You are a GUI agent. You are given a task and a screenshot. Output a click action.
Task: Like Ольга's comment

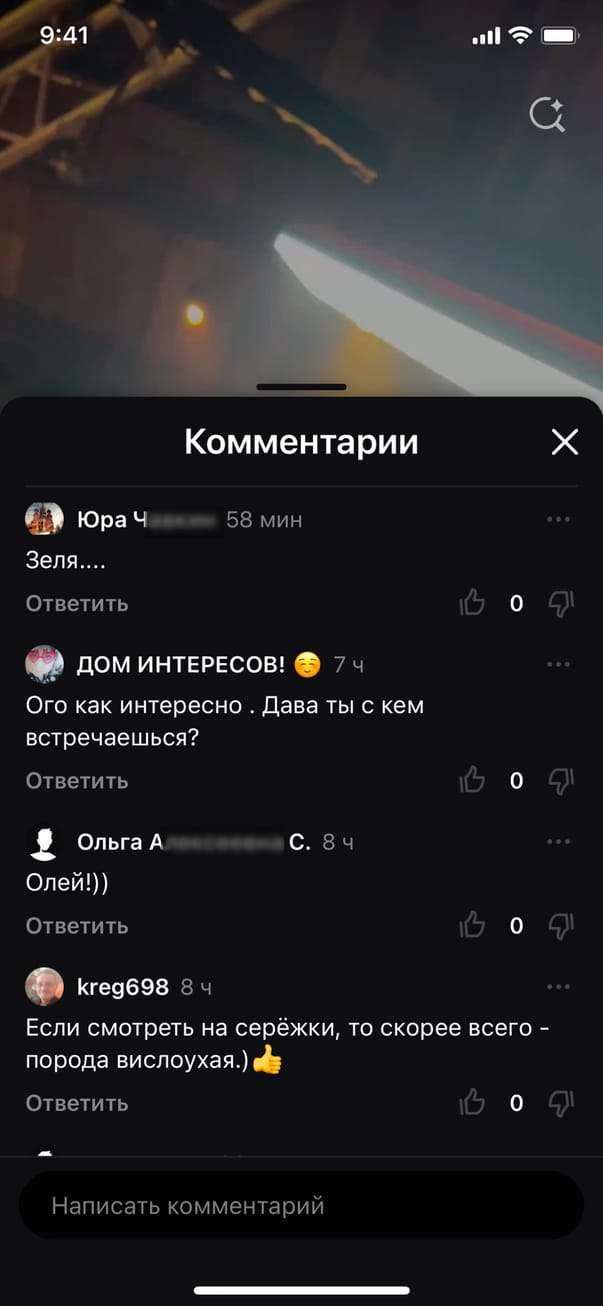(x=471, y=925)
